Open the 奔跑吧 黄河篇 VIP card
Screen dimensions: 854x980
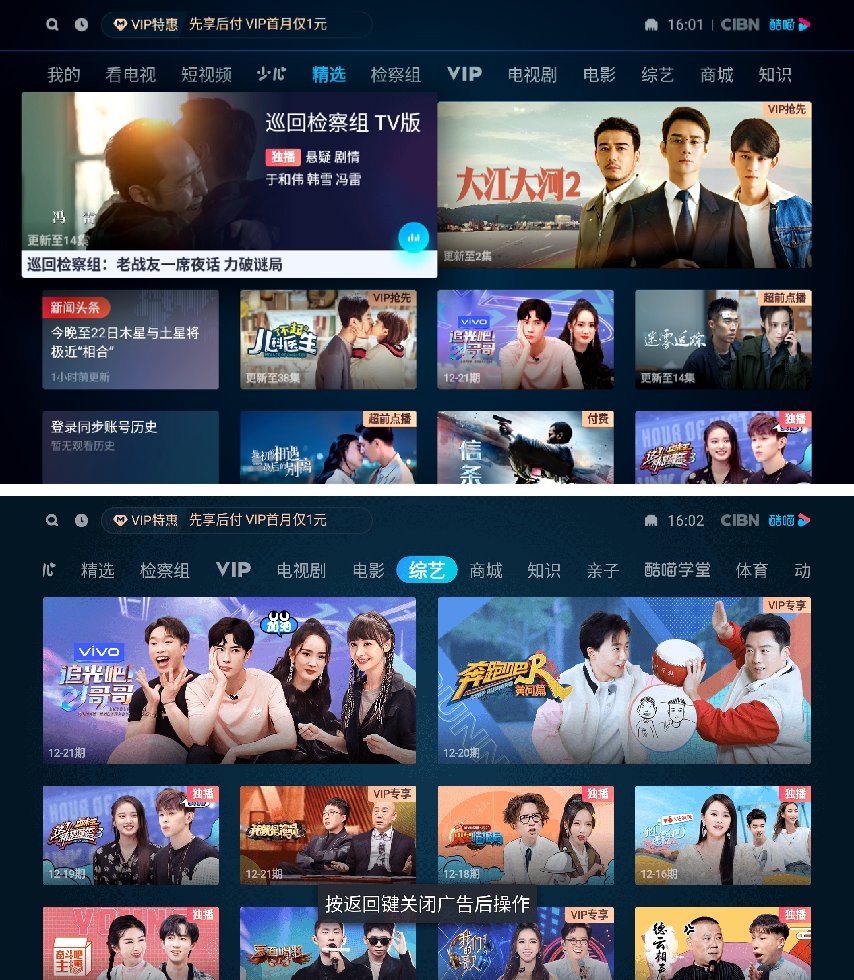click(624, 680)
